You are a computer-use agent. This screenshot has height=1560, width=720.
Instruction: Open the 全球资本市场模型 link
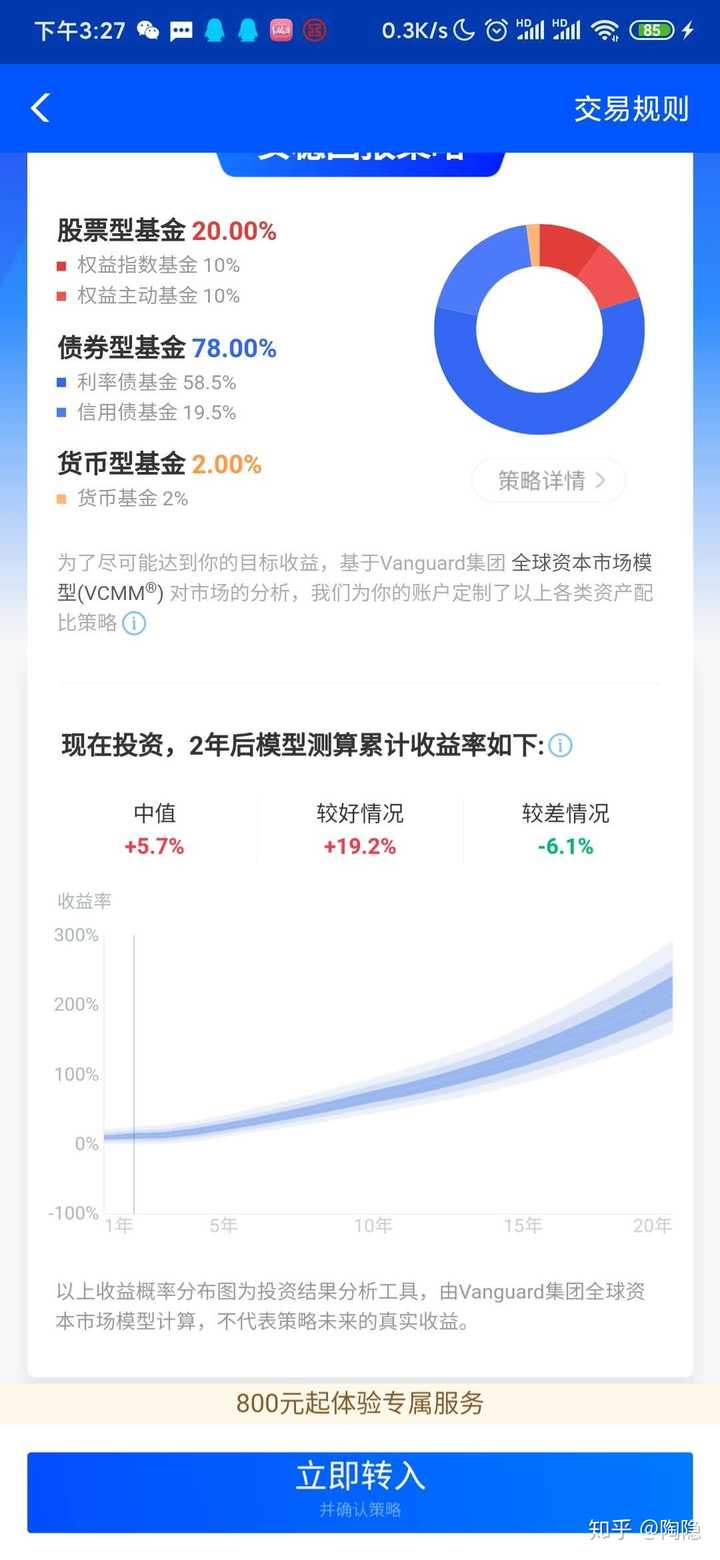(582, 563)
